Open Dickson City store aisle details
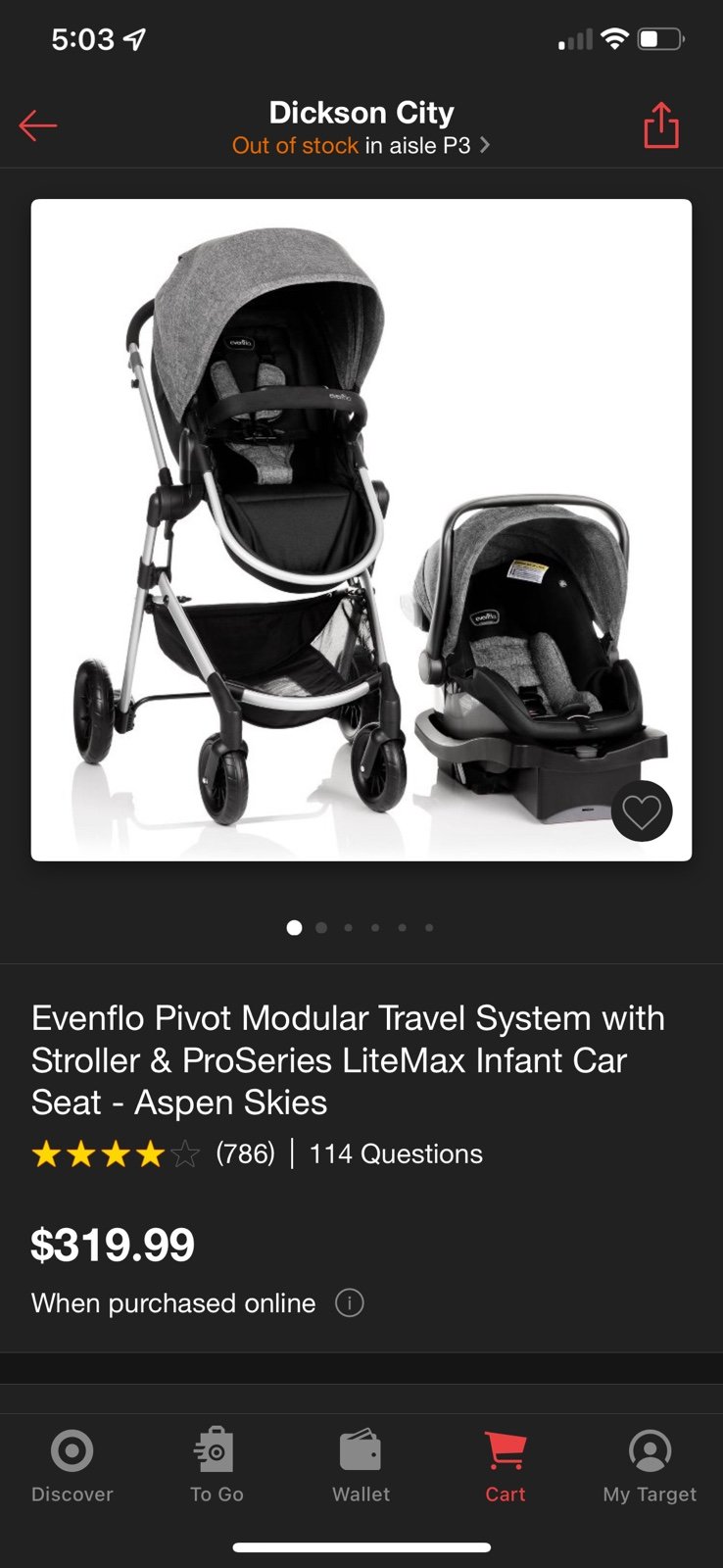This screenshot has height=1568, width=723. click(x=361, y=145)
